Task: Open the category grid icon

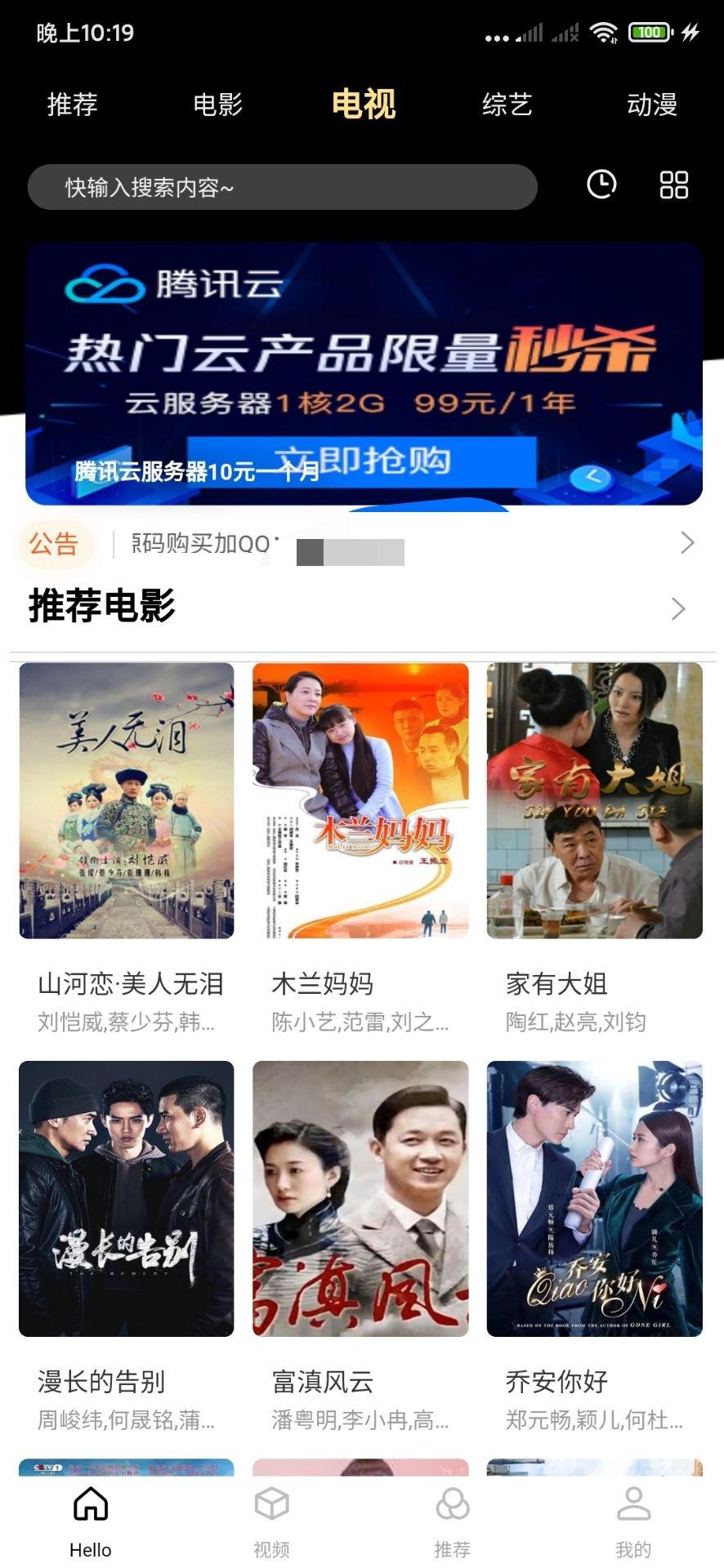Action: [x=673, y=185]
